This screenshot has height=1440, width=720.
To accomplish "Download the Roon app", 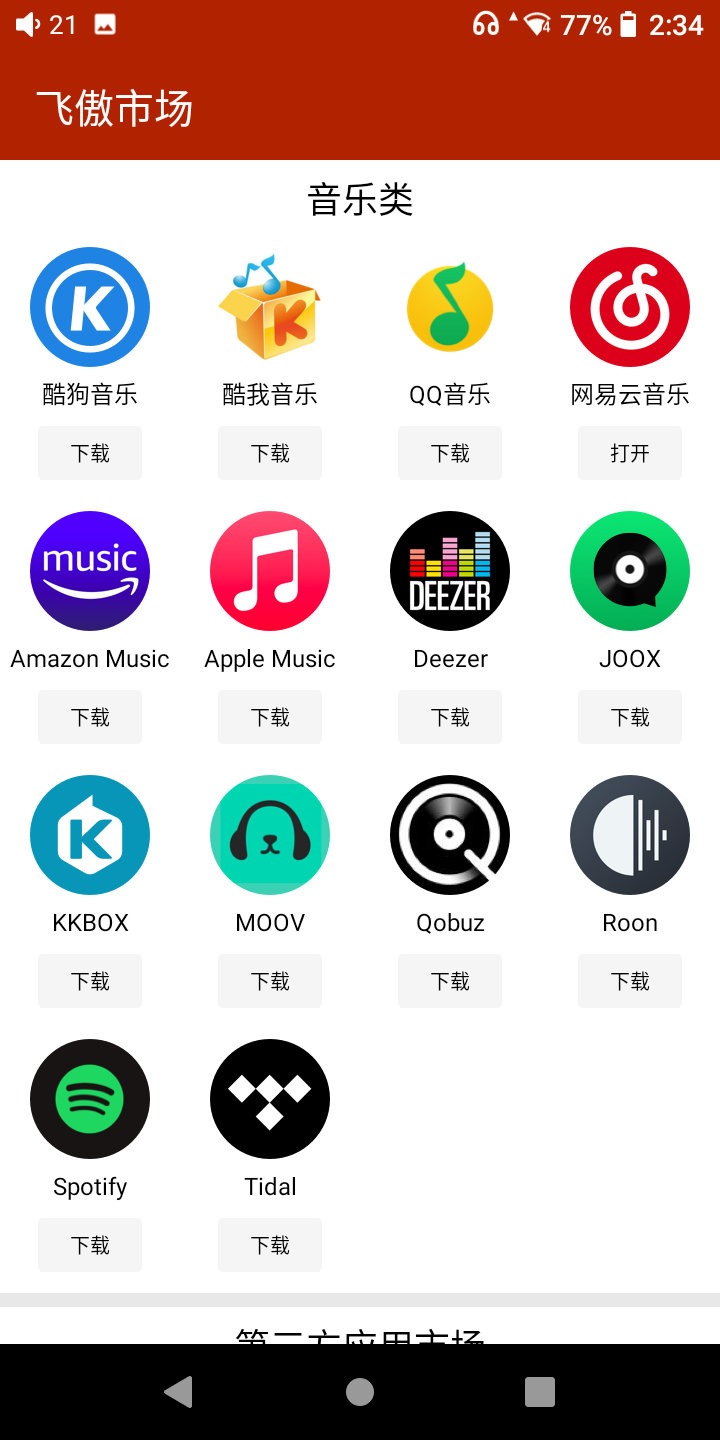I will [x=630, y=981].
